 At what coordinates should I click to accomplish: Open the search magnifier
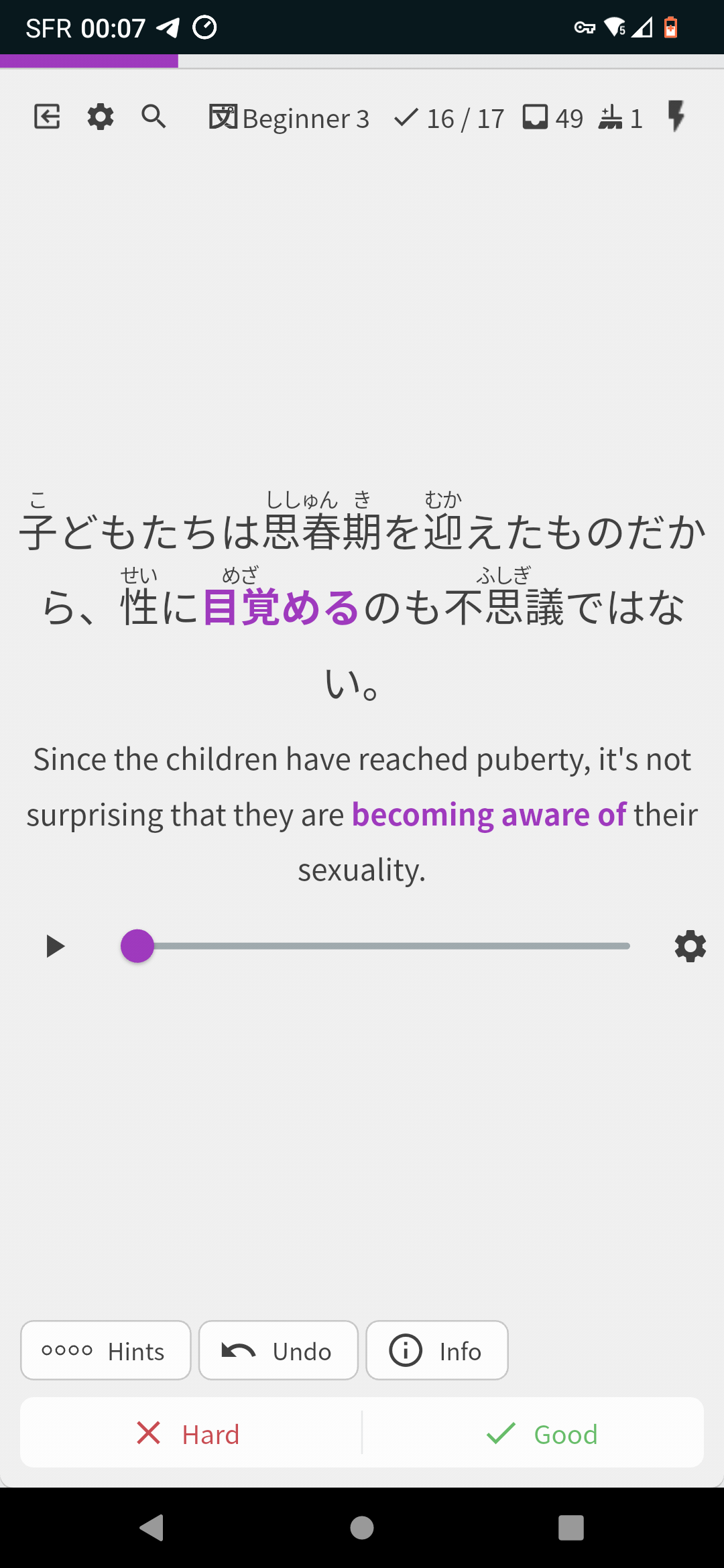tap(154, 117)
